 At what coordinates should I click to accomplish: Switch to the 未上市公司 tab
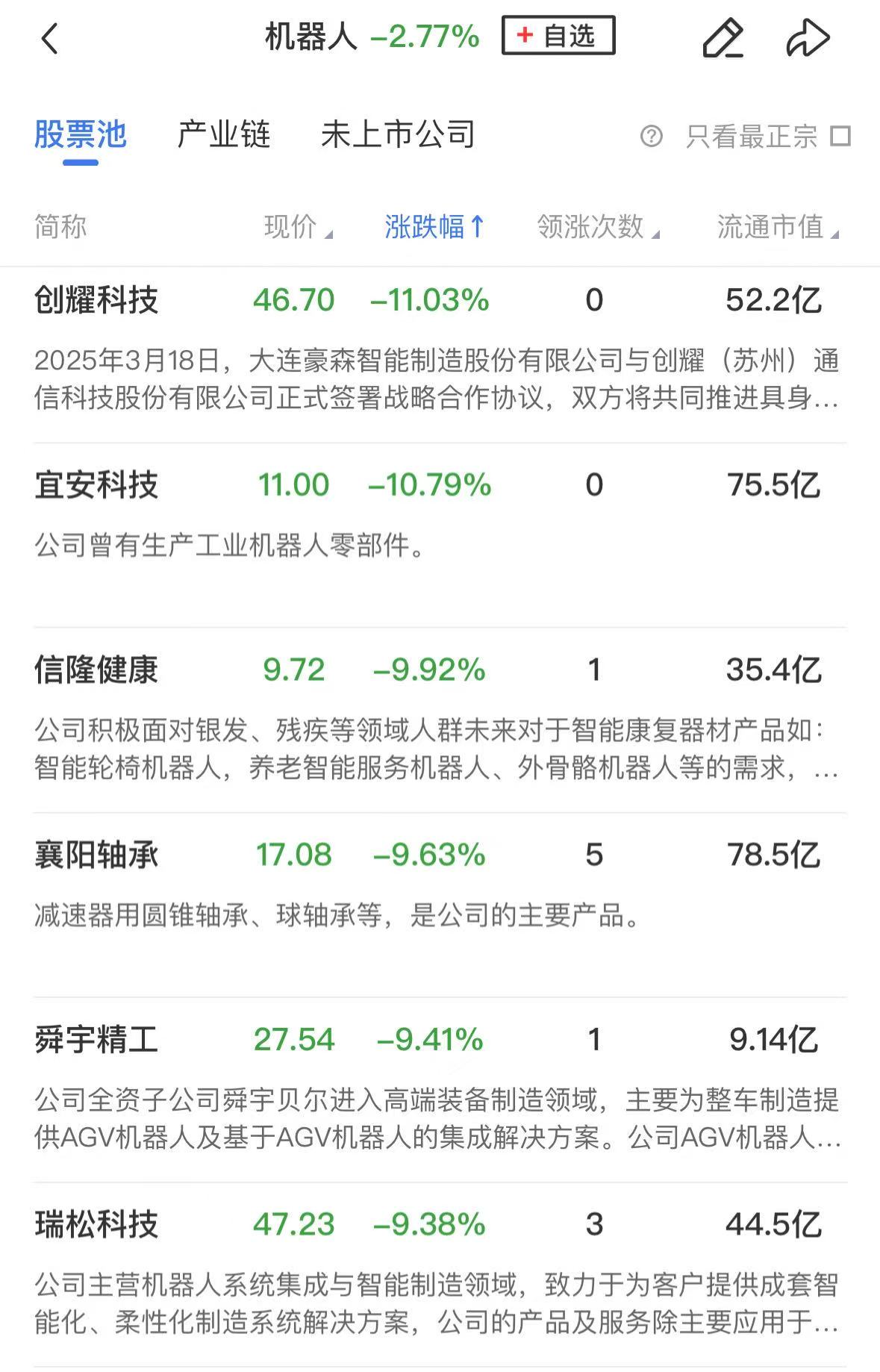click(x=398, y=135)
